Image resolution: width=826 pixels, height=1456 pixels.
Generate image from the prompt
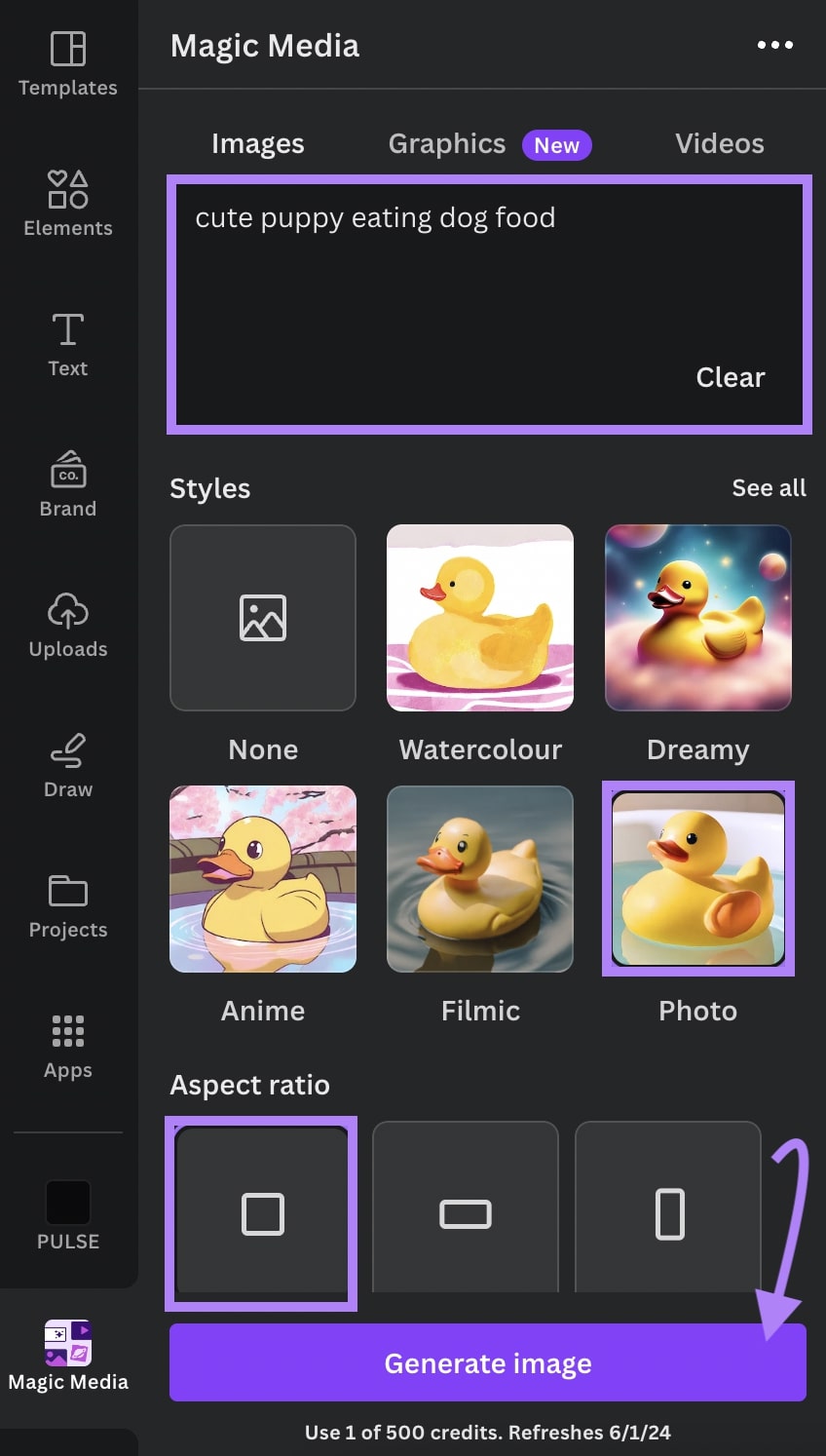tap(487, 1362)
